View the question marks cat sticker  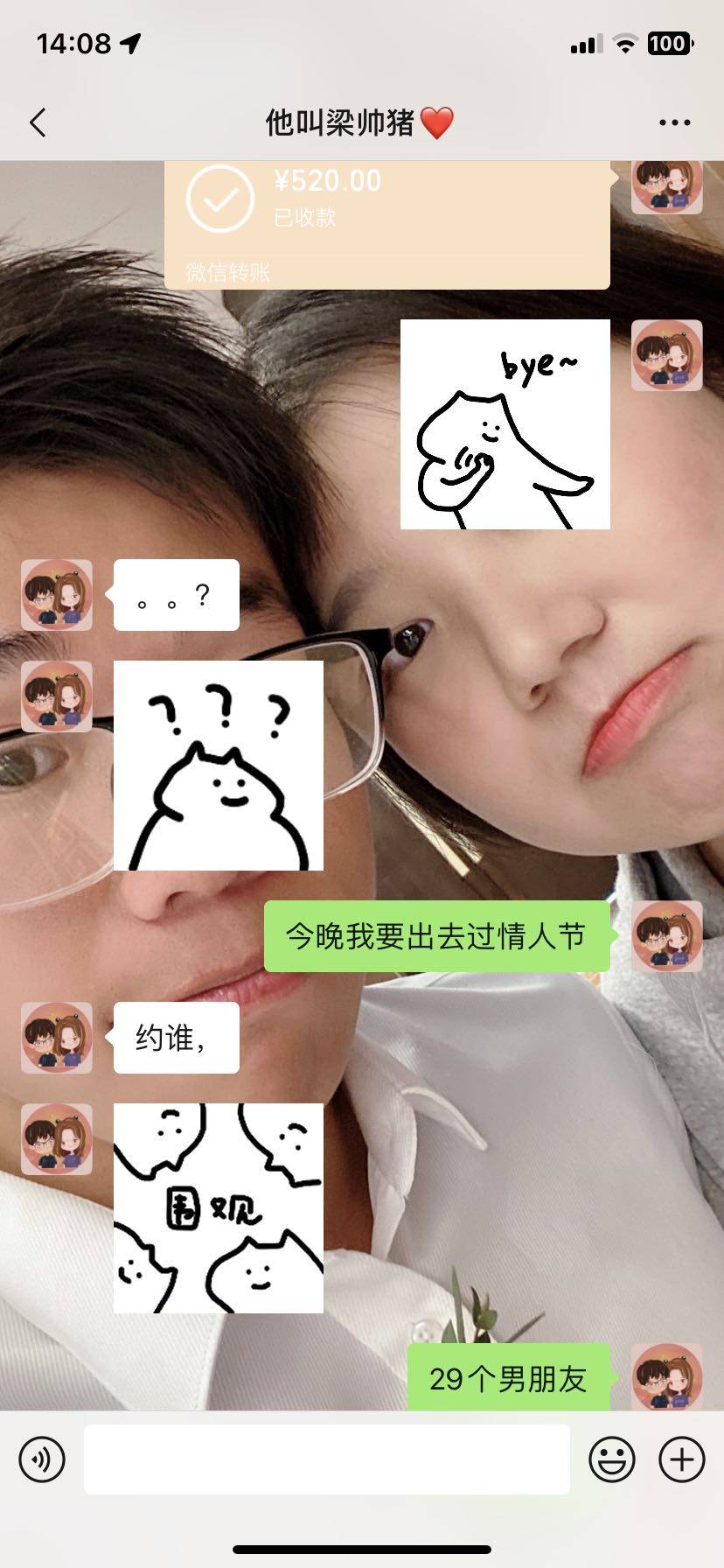218,766
